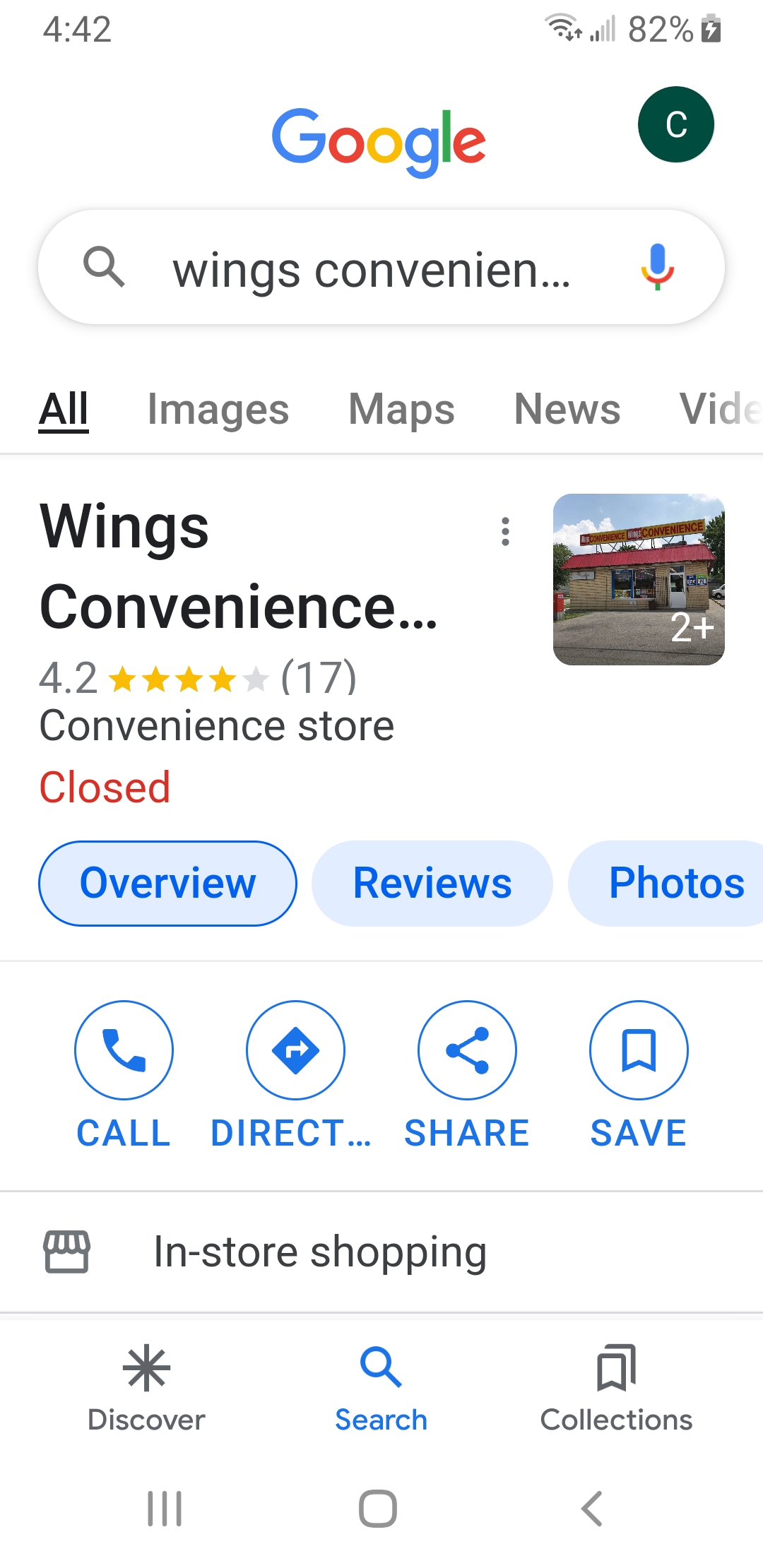Viewport: 763px width, 1568px height.
Task: Switch to the Images tab
Action: [x=218, y=409]
